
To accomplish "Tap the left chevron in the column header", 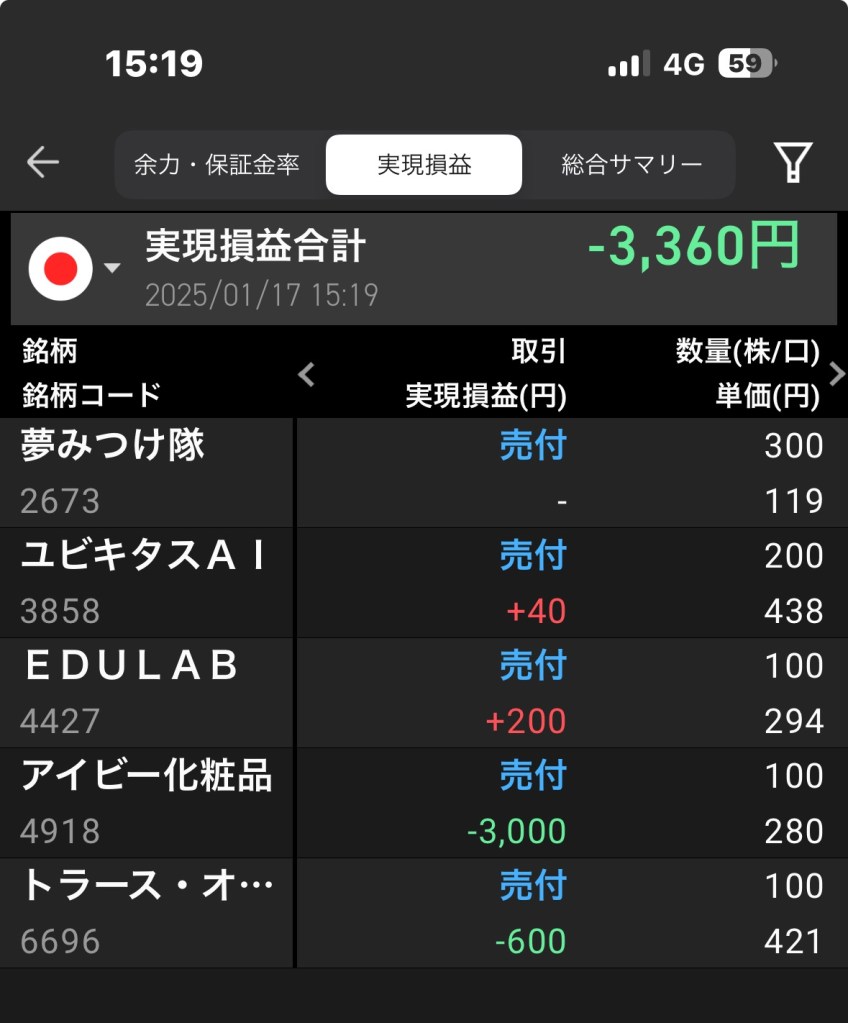I will (307, 375).
